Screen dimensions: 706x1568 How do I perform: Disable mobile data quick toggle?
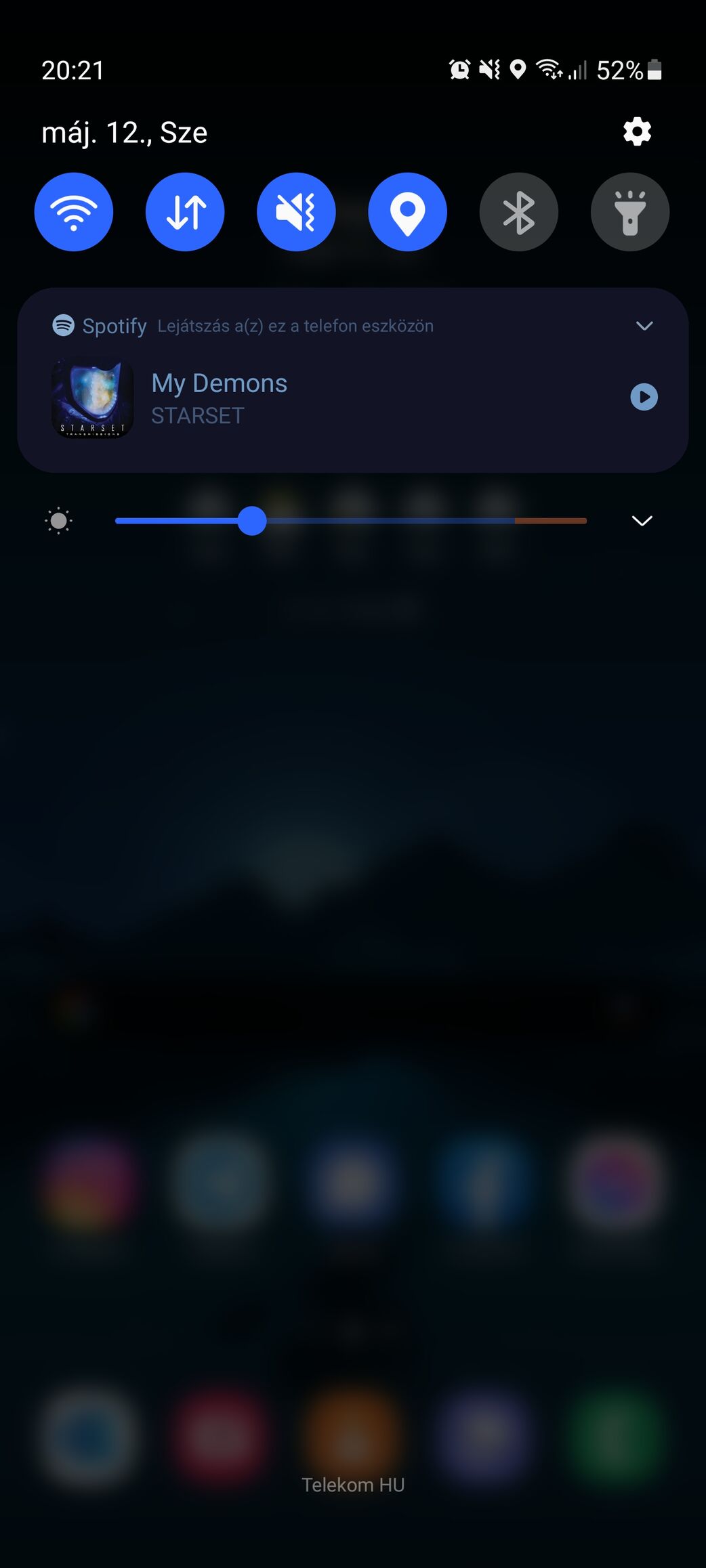pos(185,212)
